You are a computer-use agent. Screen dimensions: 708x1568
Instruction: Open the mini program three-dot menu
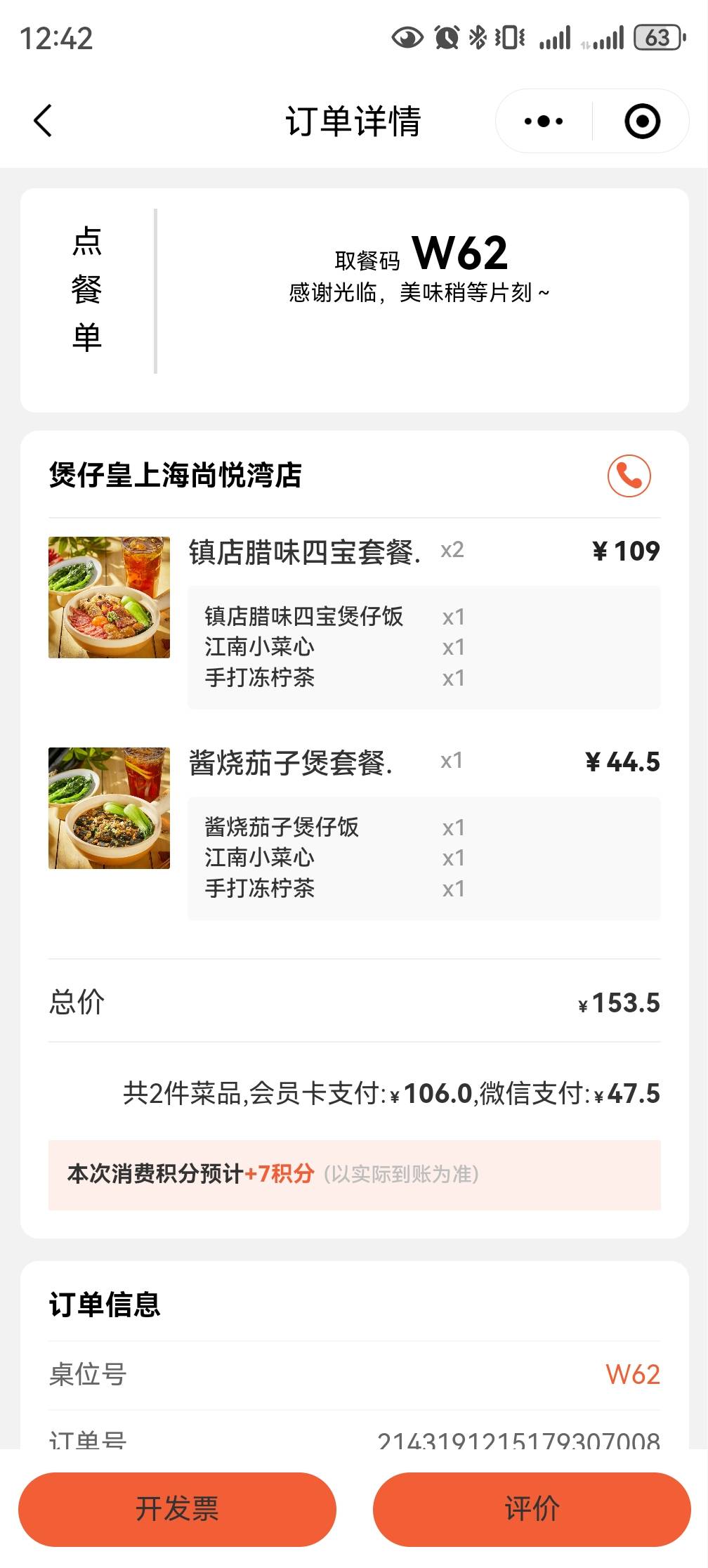544,121
